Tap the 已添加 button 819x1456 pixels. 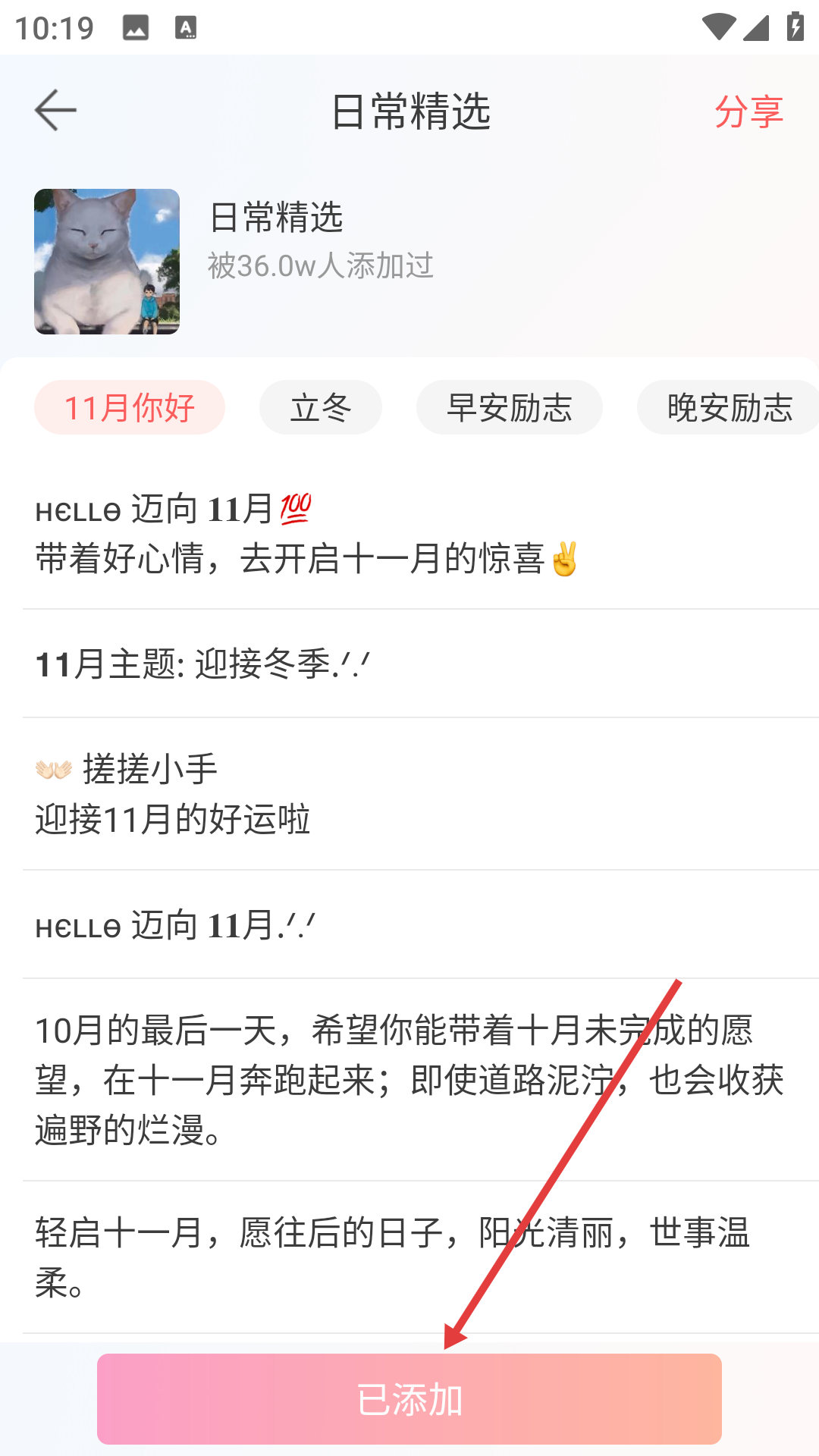point(409,1399)
